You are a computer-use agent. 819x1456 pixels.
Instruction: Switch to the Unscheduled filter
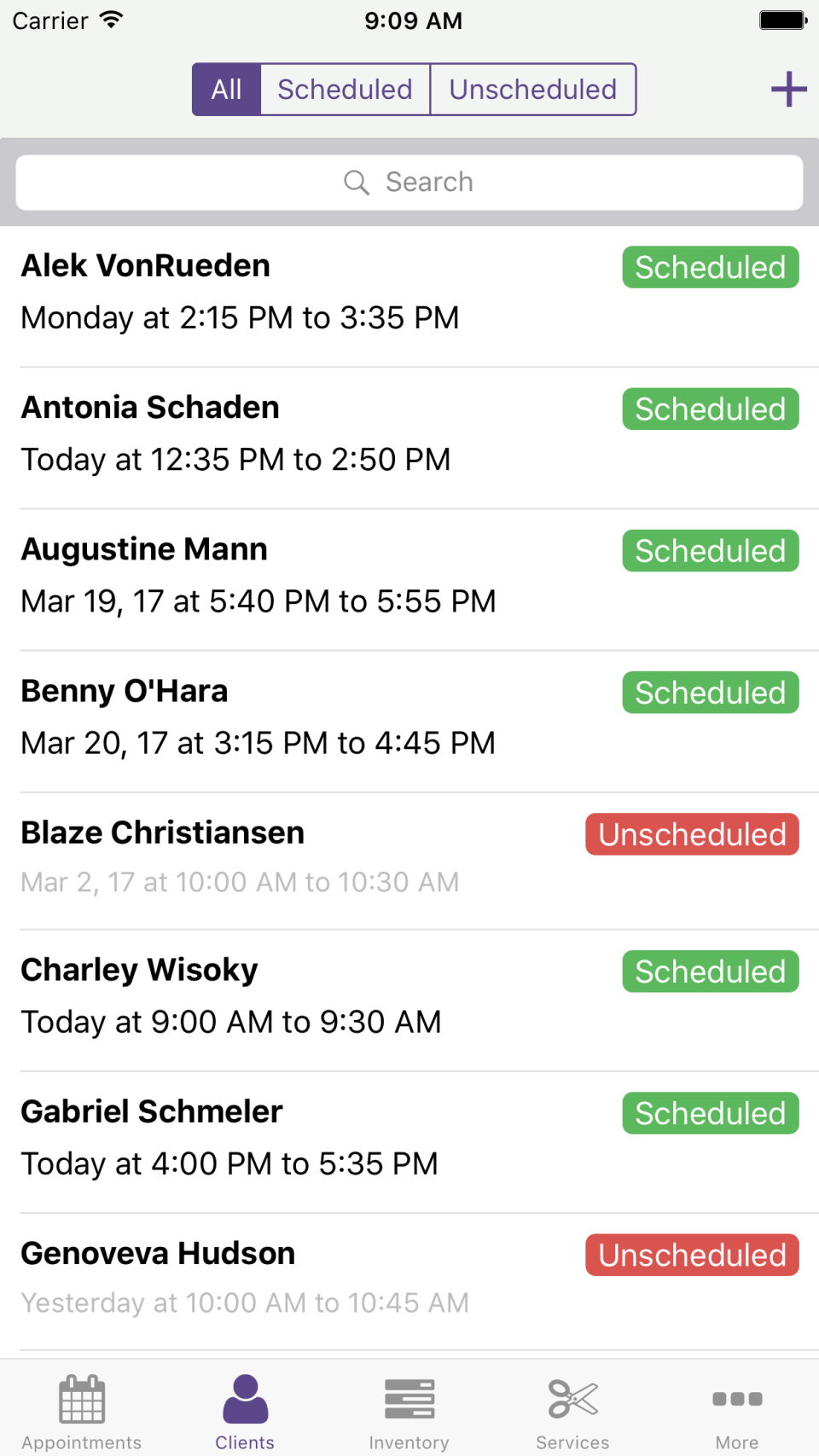533,89
